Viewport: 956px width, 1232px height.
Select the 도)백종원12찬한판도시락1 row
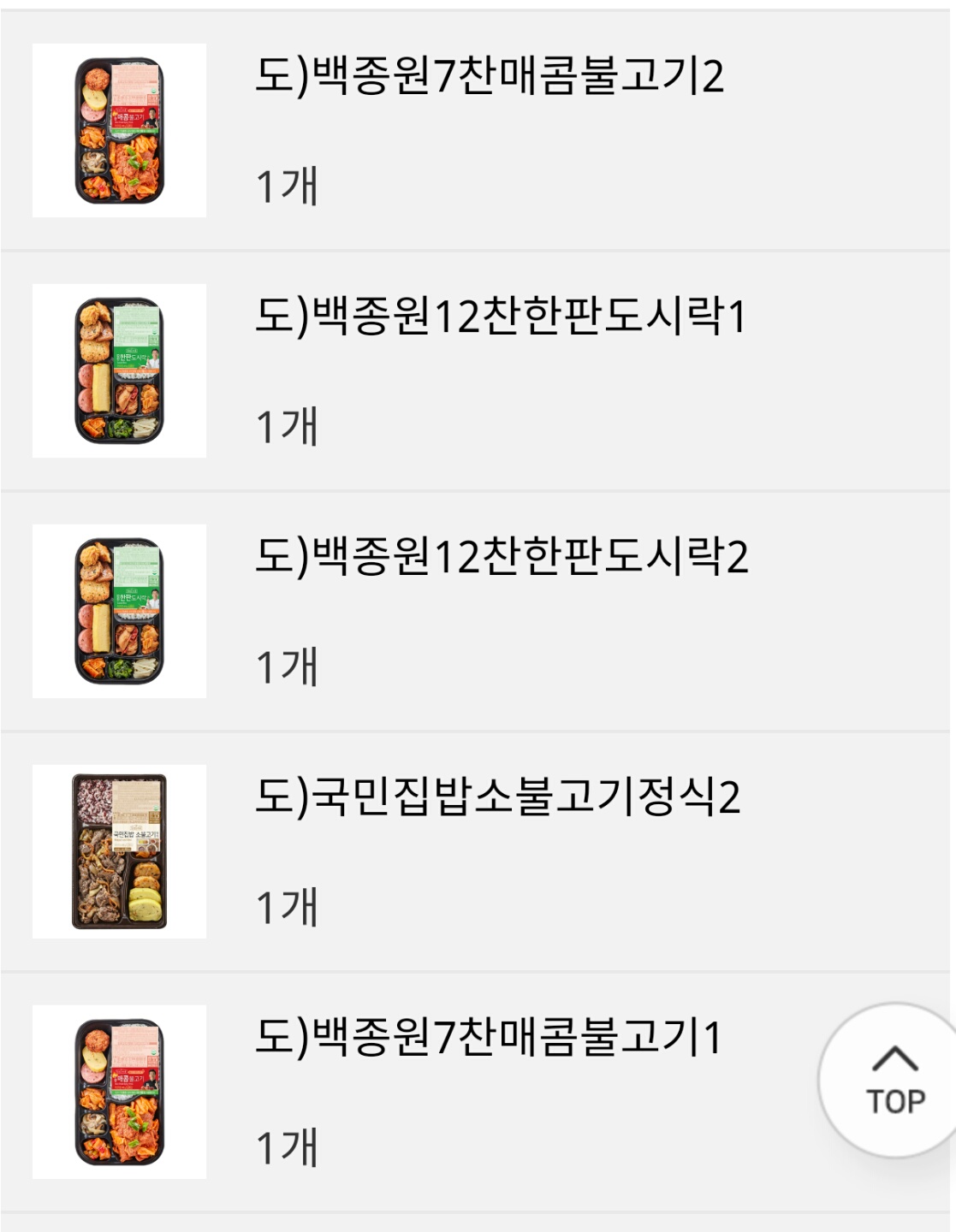click(x=500, y=317)
